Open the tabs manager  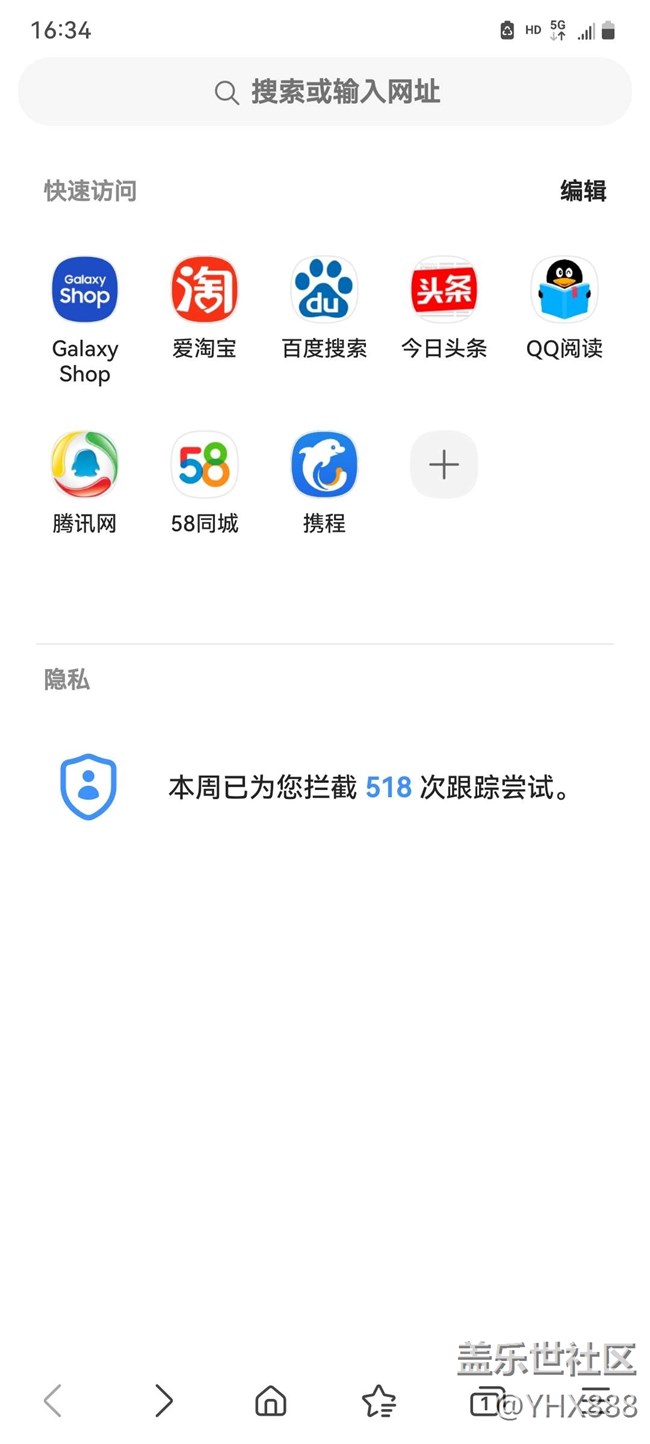pyautogui.click(x=487, y=1401)
